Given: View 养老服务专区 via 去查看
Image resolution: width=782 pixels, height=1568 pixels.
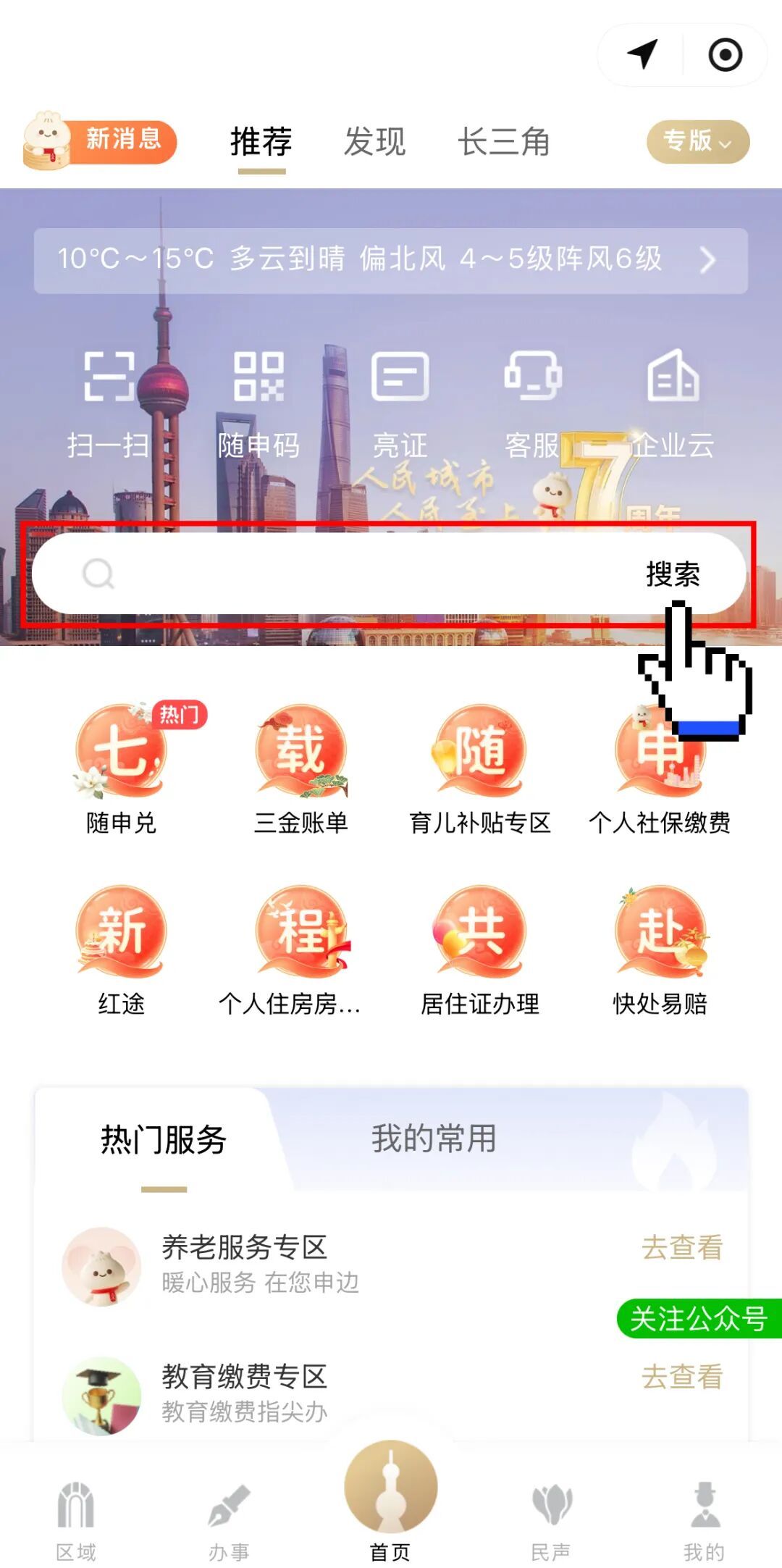Looking at the screenshot, I should [x=682, y=1247].
